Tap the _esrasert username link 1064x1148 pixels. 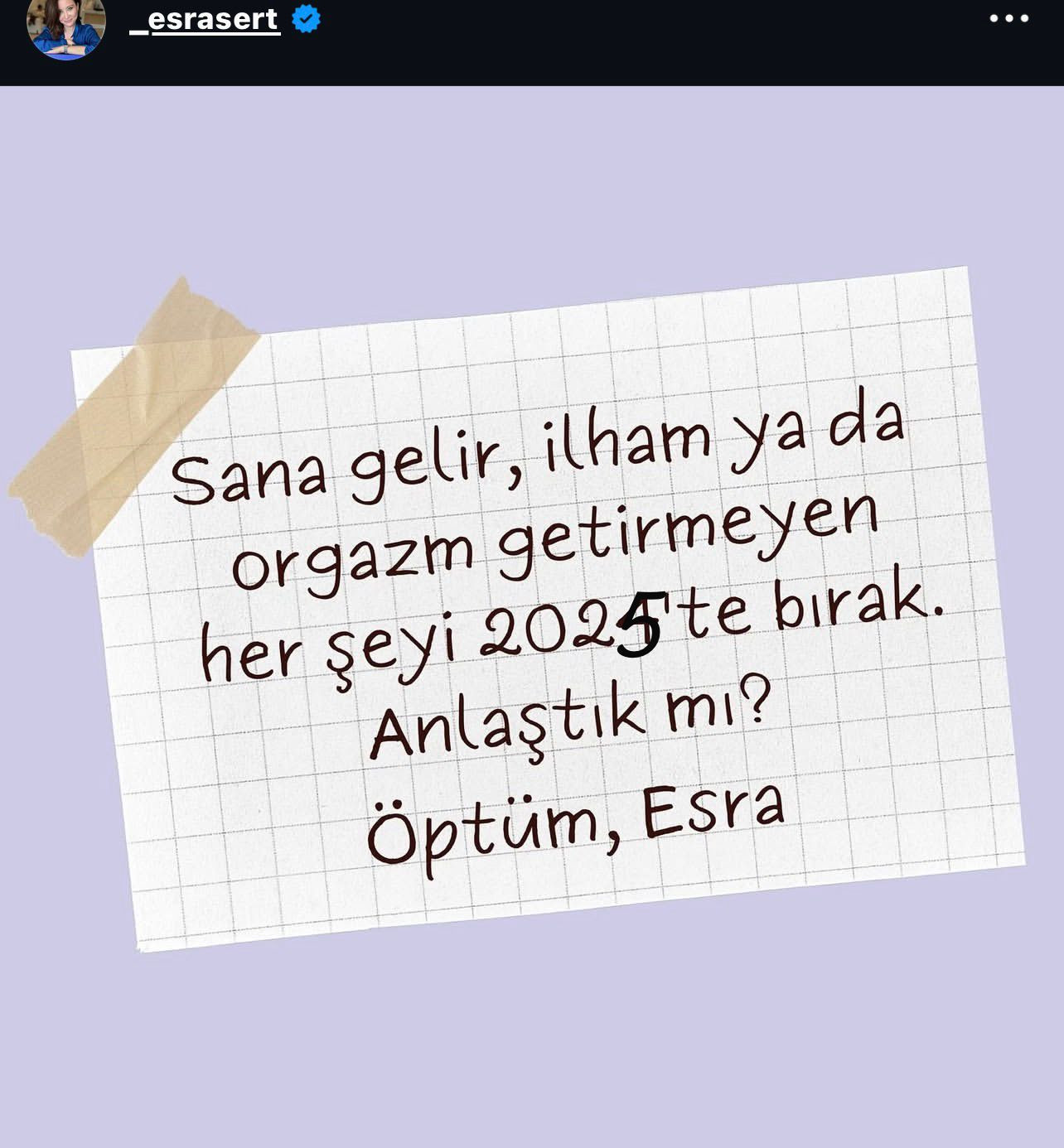pos(205,18)
